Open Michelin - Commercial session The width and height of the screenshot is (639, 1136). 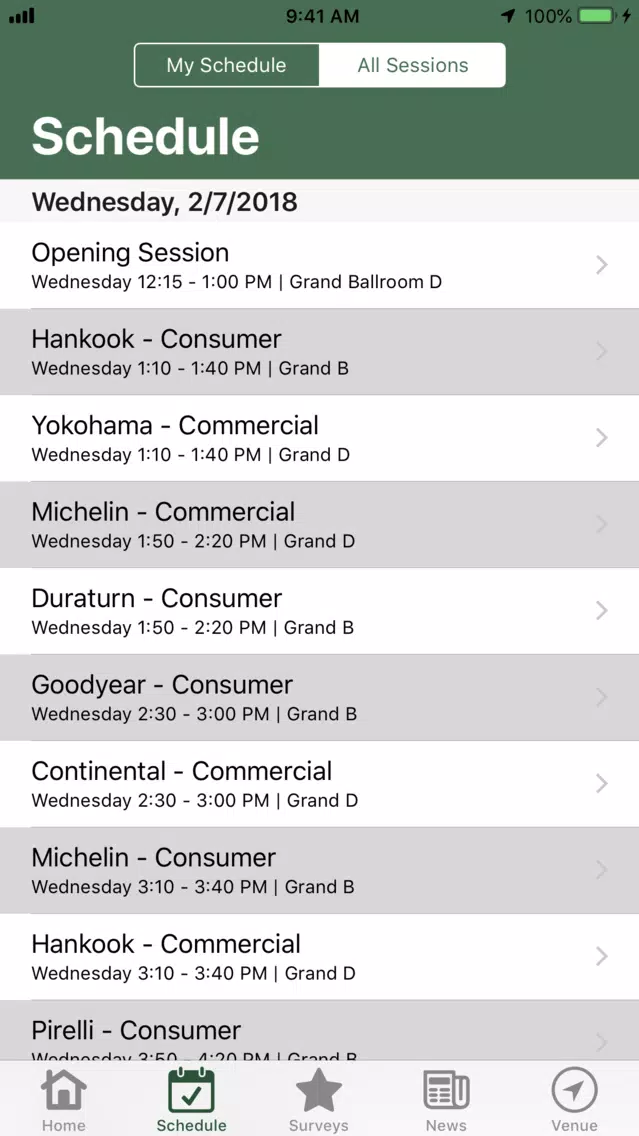point(320,525)
